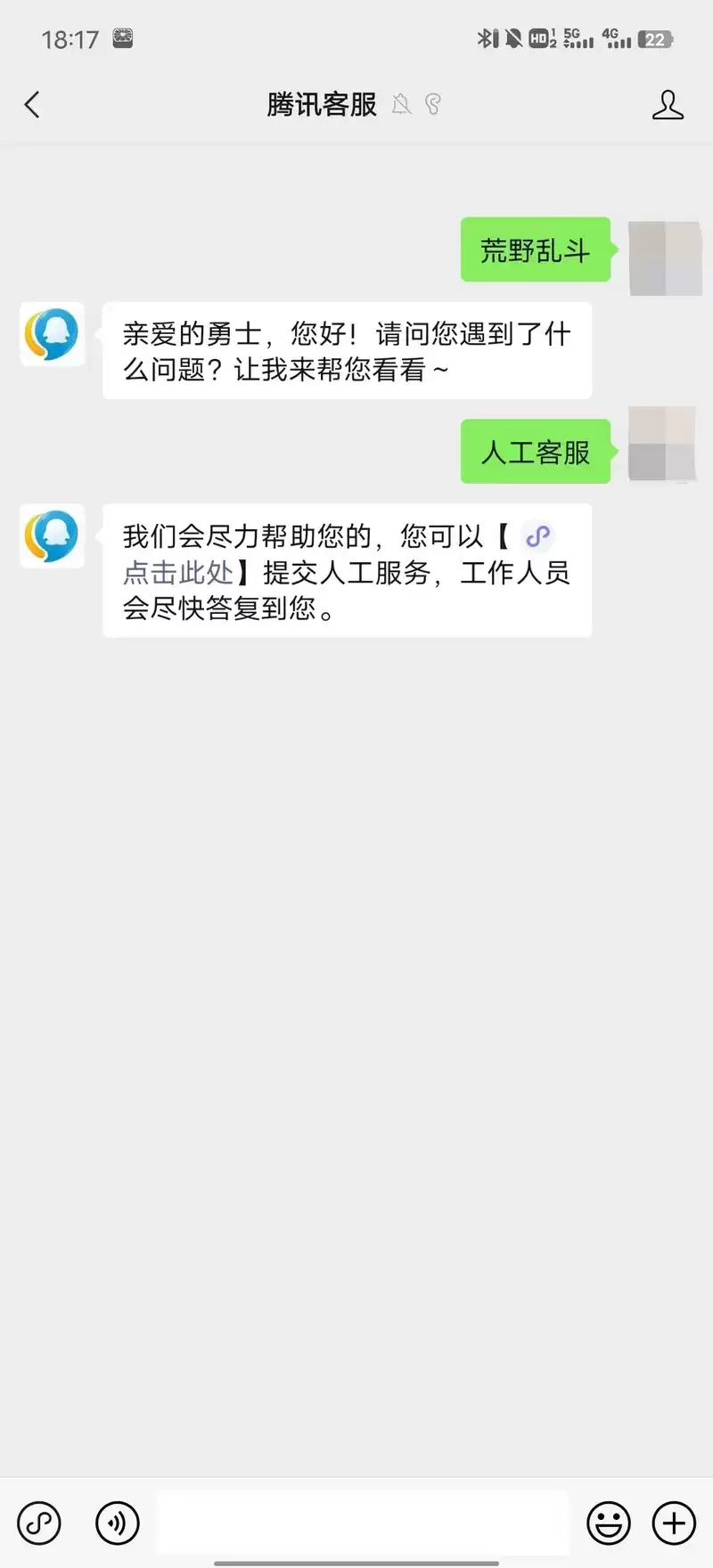Tap the 荒野乱斗 green message bubble
Image resolution: width=713 pixels, height=1568 pixels.
click(x=535, y=250)
